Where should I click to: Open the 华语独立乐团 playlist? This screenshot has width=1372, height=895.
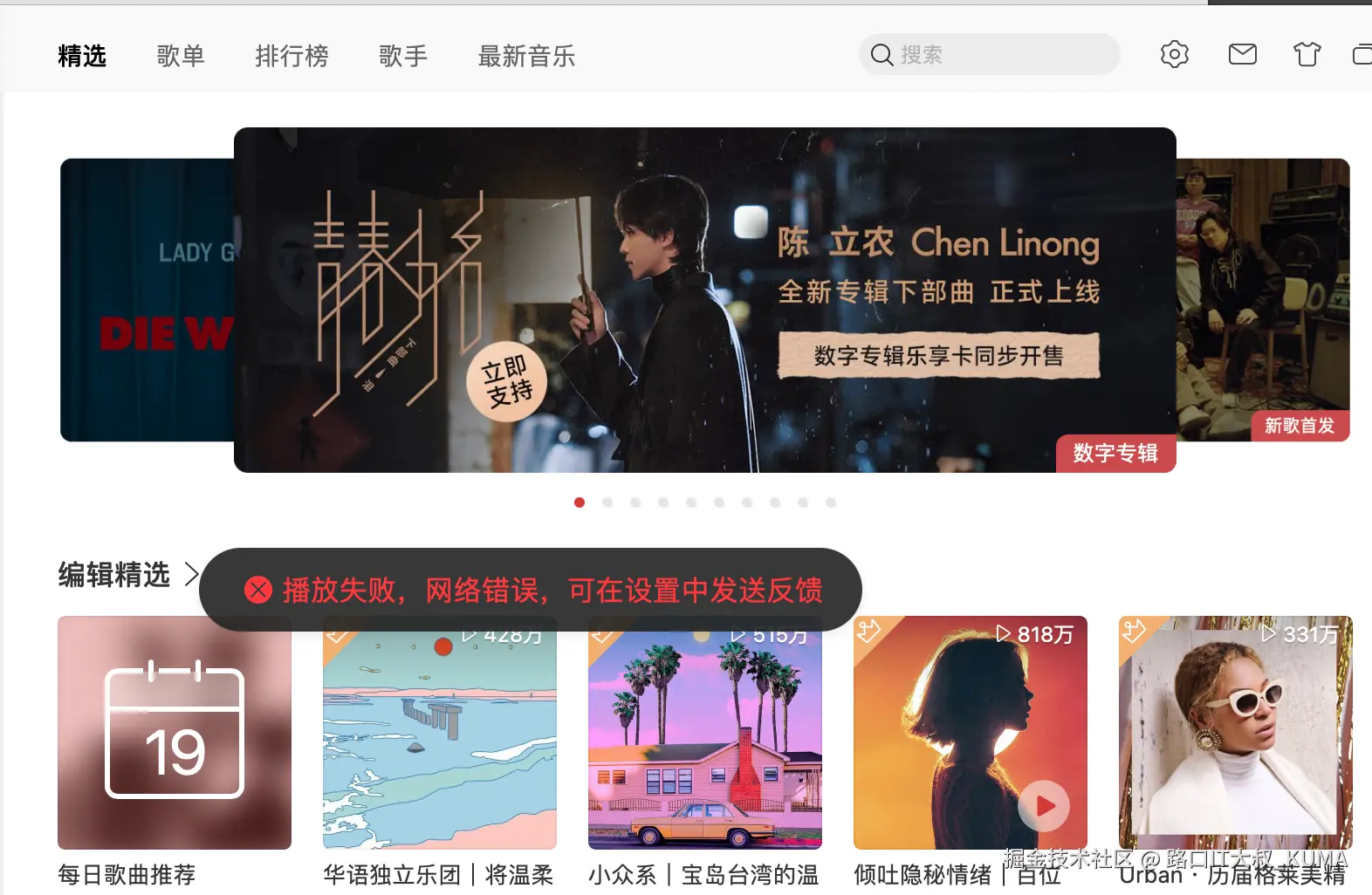click(x=439, y=741)
